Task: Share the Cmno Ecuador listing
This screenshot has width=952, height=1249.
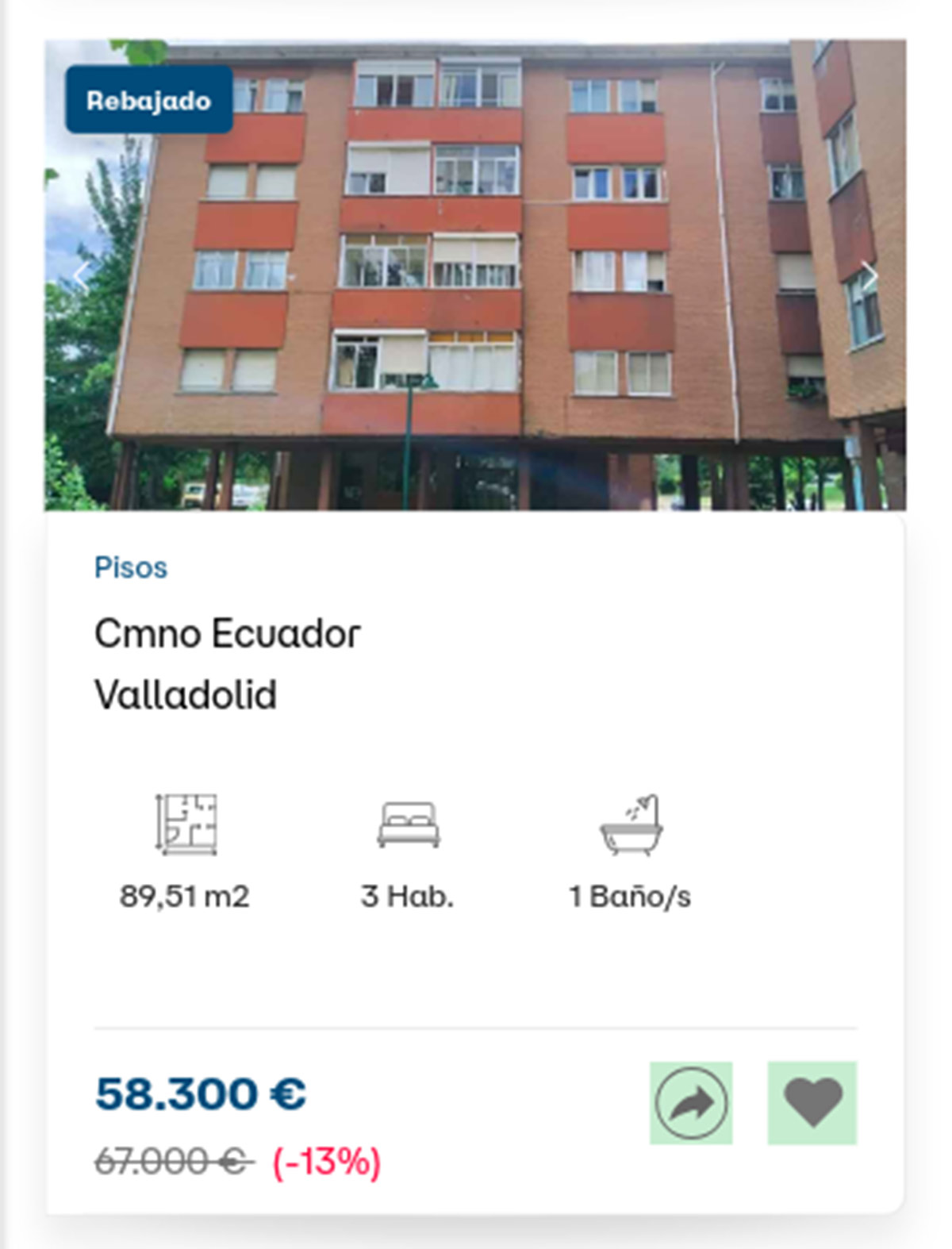Action: (691, 1103)
